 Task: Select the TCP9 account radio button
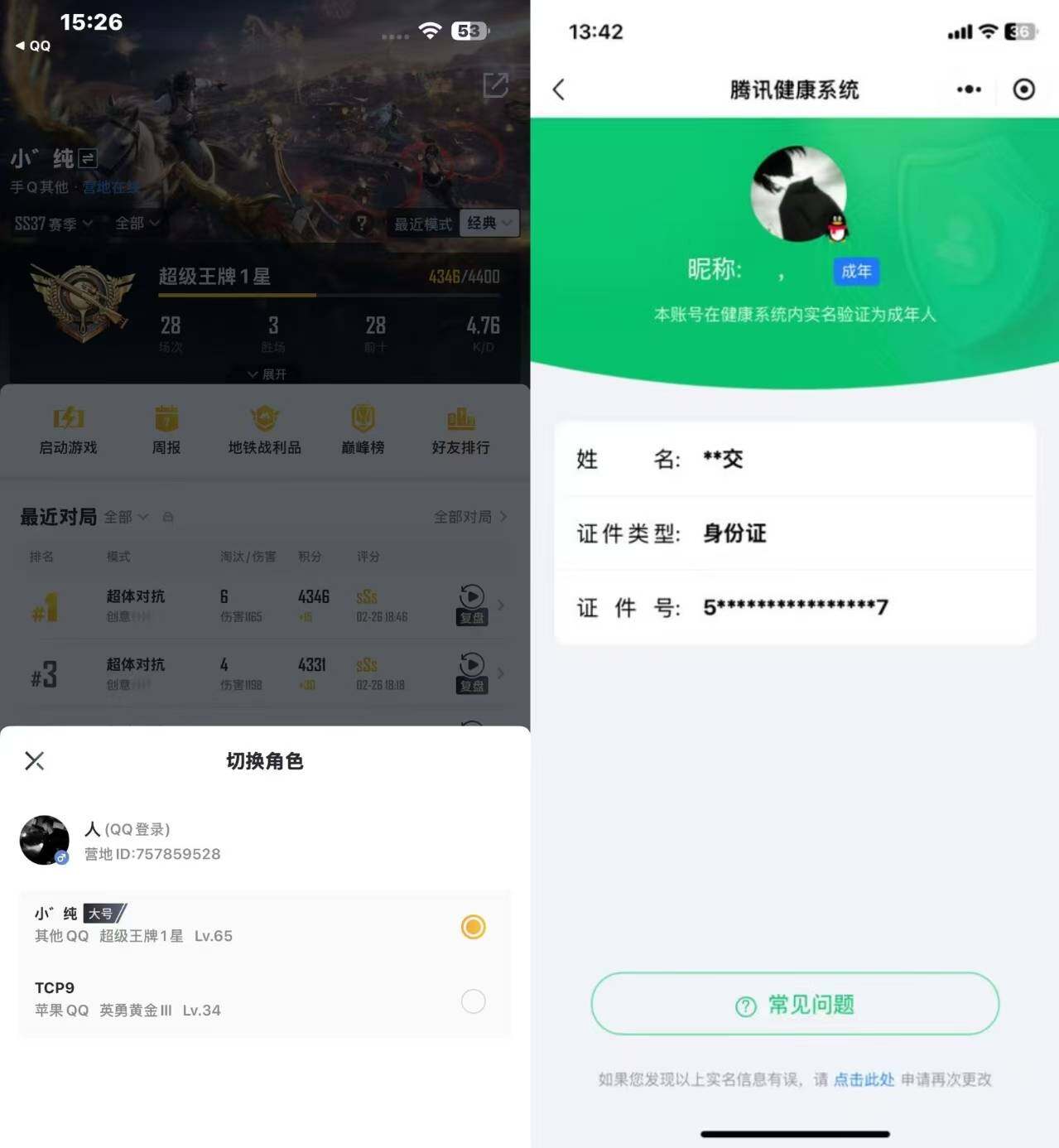(x=473, y=1001)
